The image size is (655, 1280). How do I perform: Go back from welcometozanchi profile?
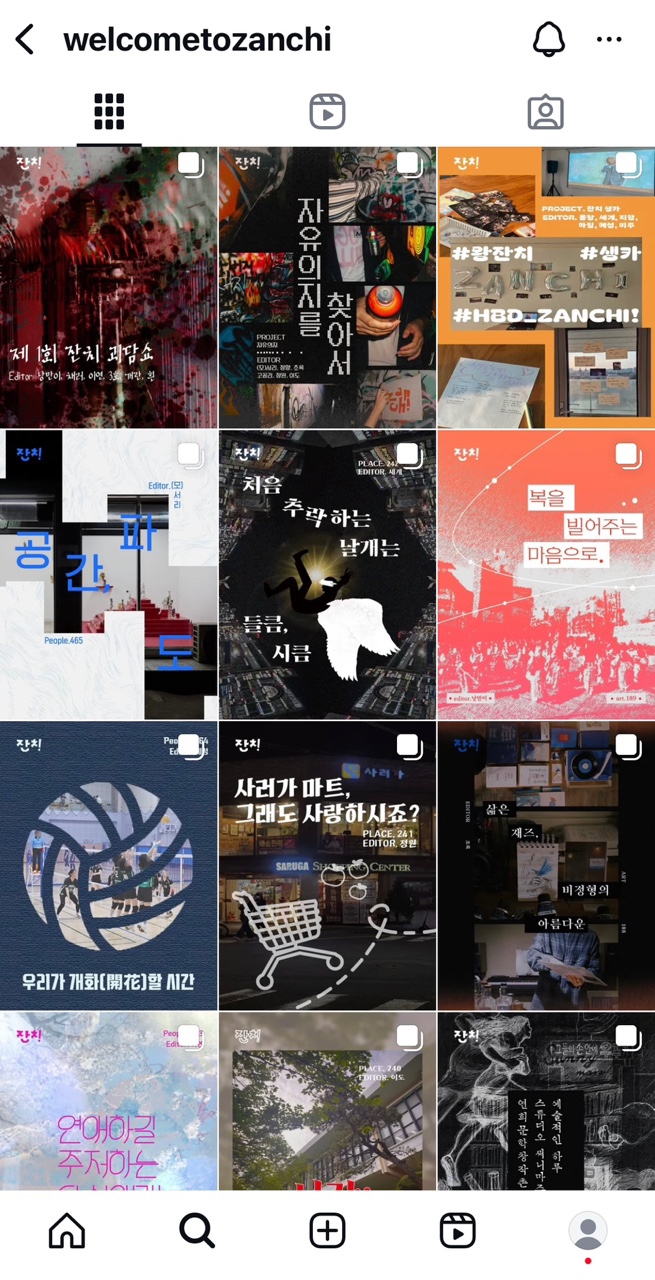click(25, 40)
